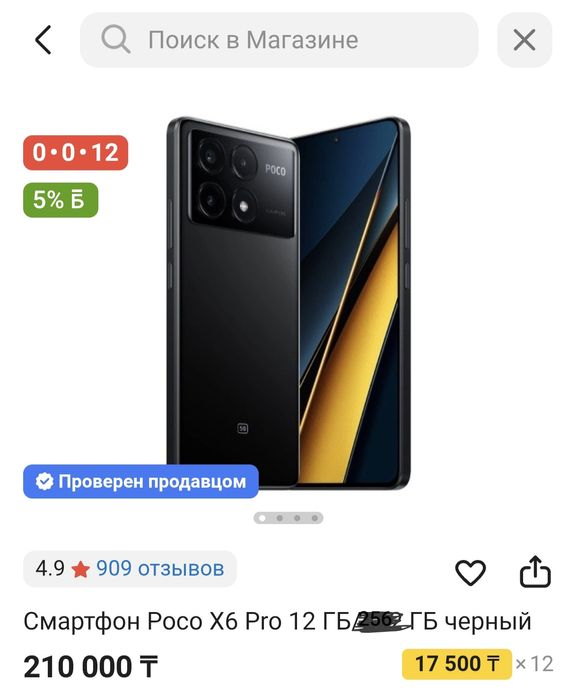Tap the image page indicator dots
Viewport: 577px width, 699px height.
(288, 518)
